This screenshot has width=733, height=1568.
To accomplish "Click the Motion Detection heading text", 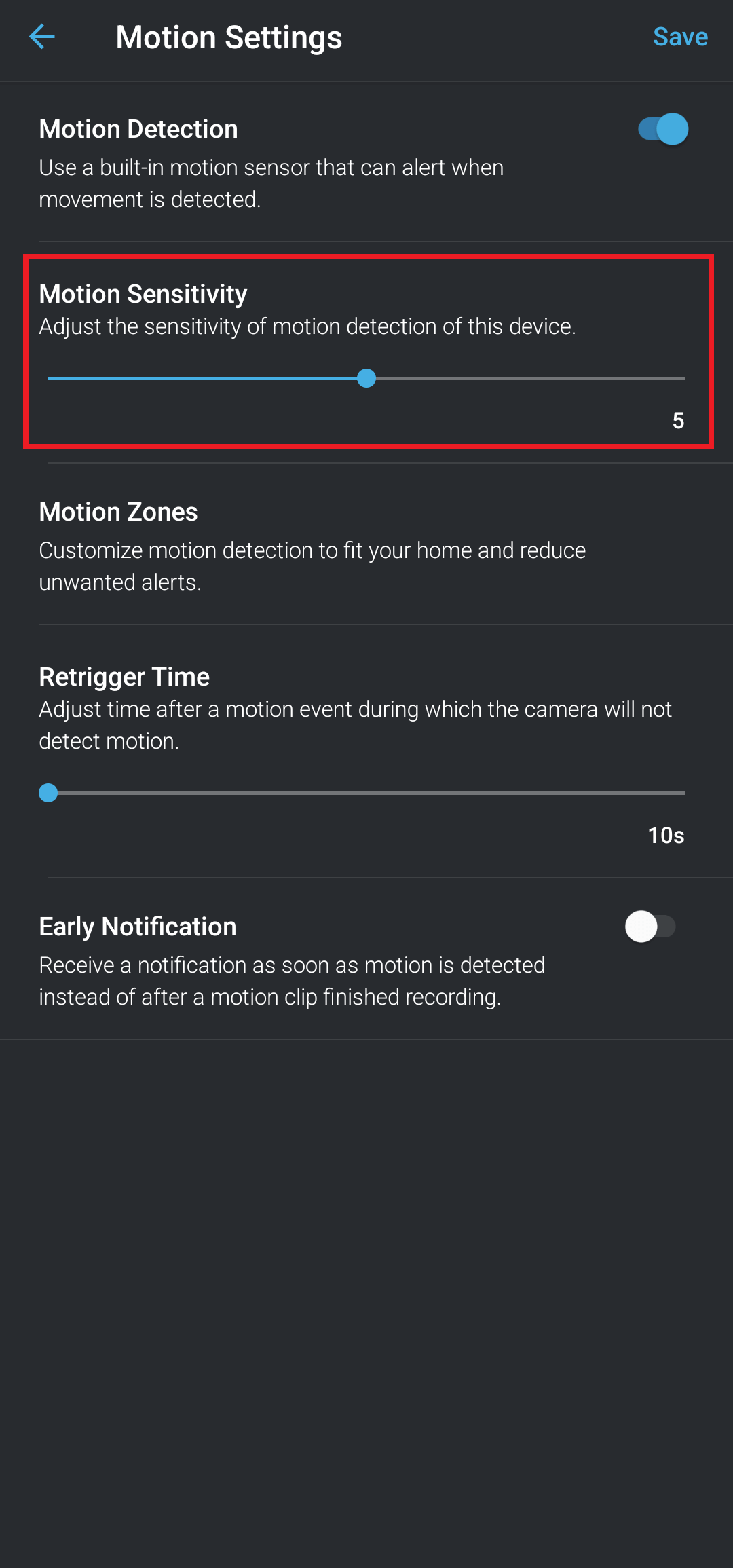I will point(138,128).
